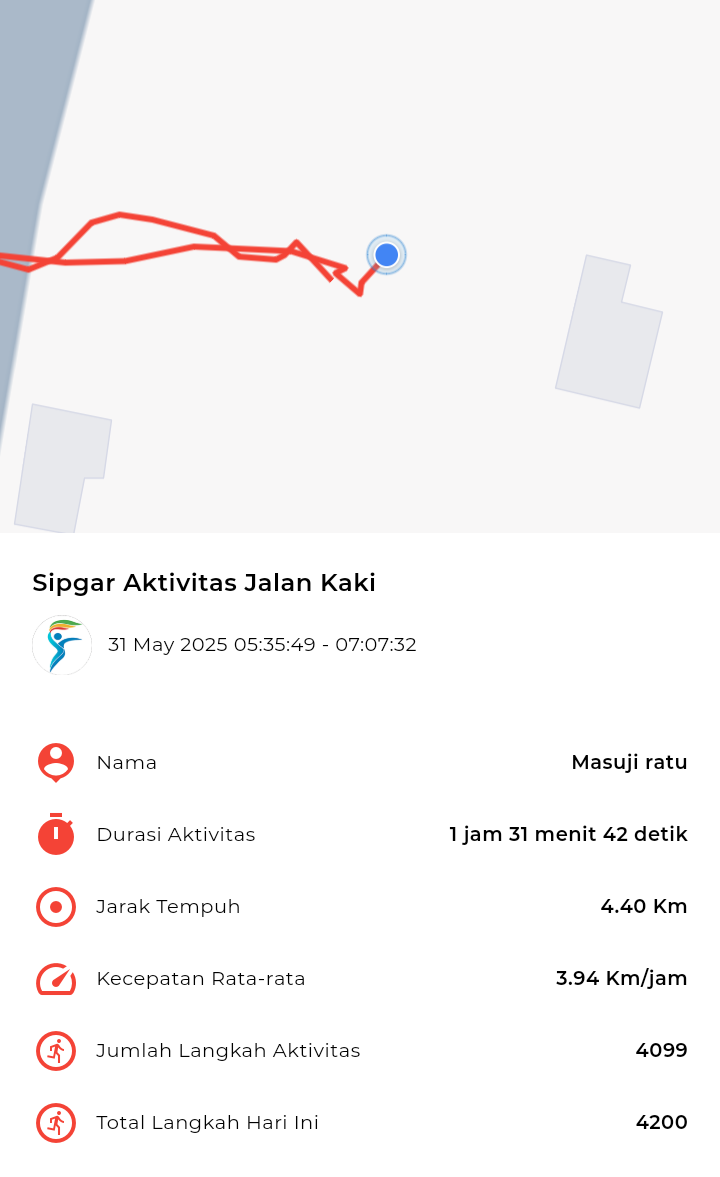The image size is (720, 1177).
Task: Click the Sipgar Aktivitas Jalan Kaki title
Action: click(204, 583)
